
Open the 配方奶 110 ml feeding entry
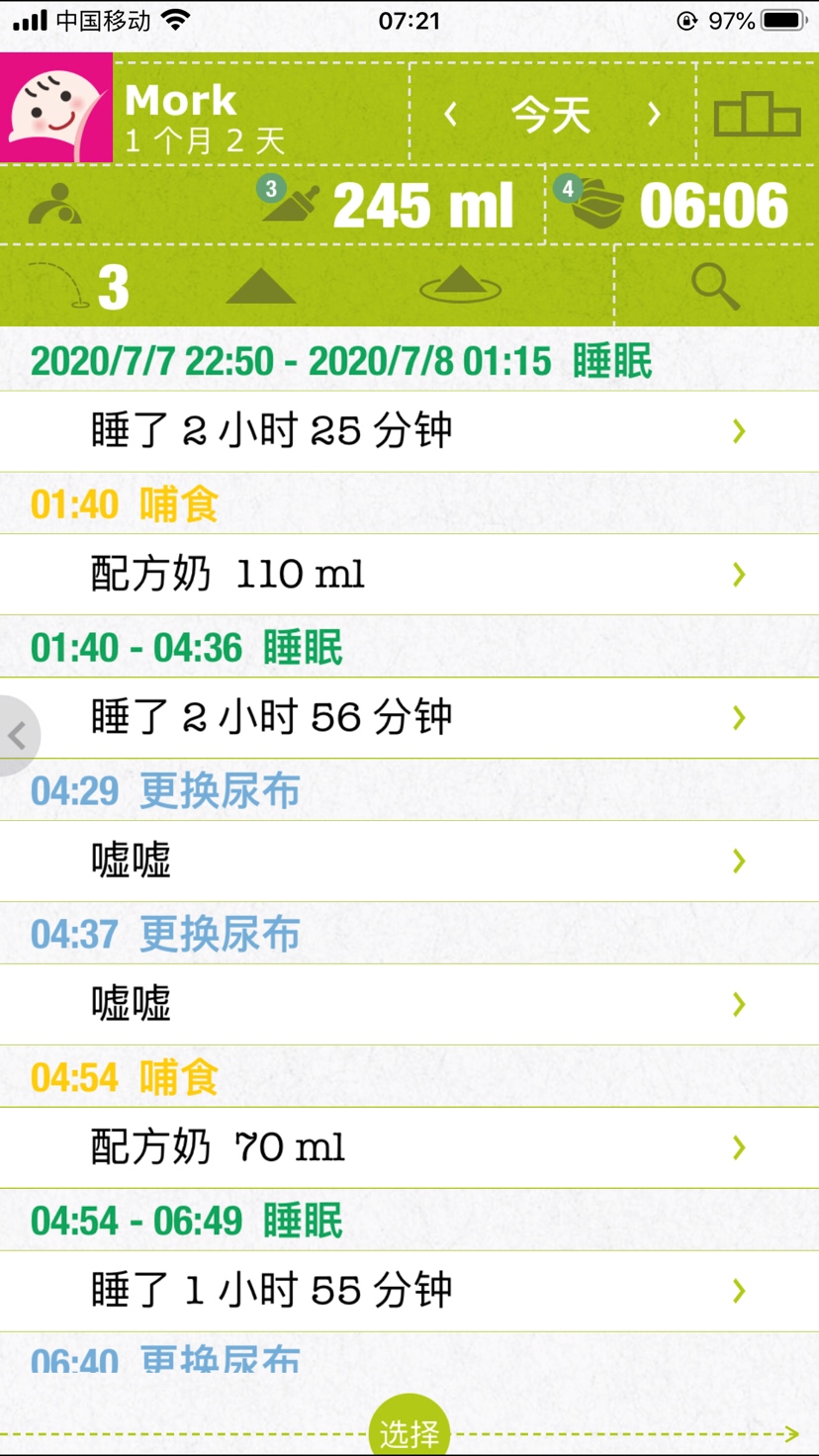(409, 575)
